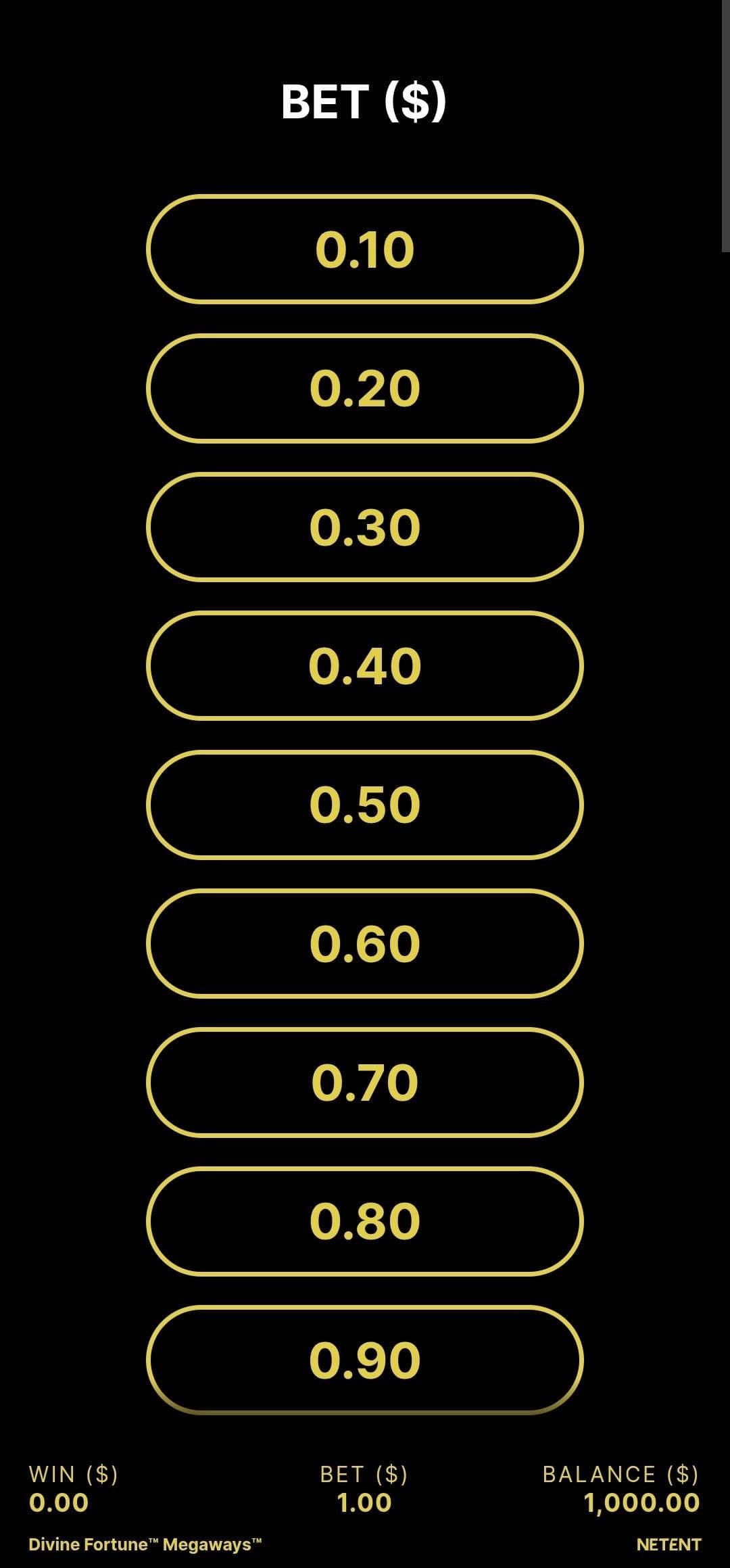Set the bet to 0.80

pyautogui.click(x=364, y=1221)
